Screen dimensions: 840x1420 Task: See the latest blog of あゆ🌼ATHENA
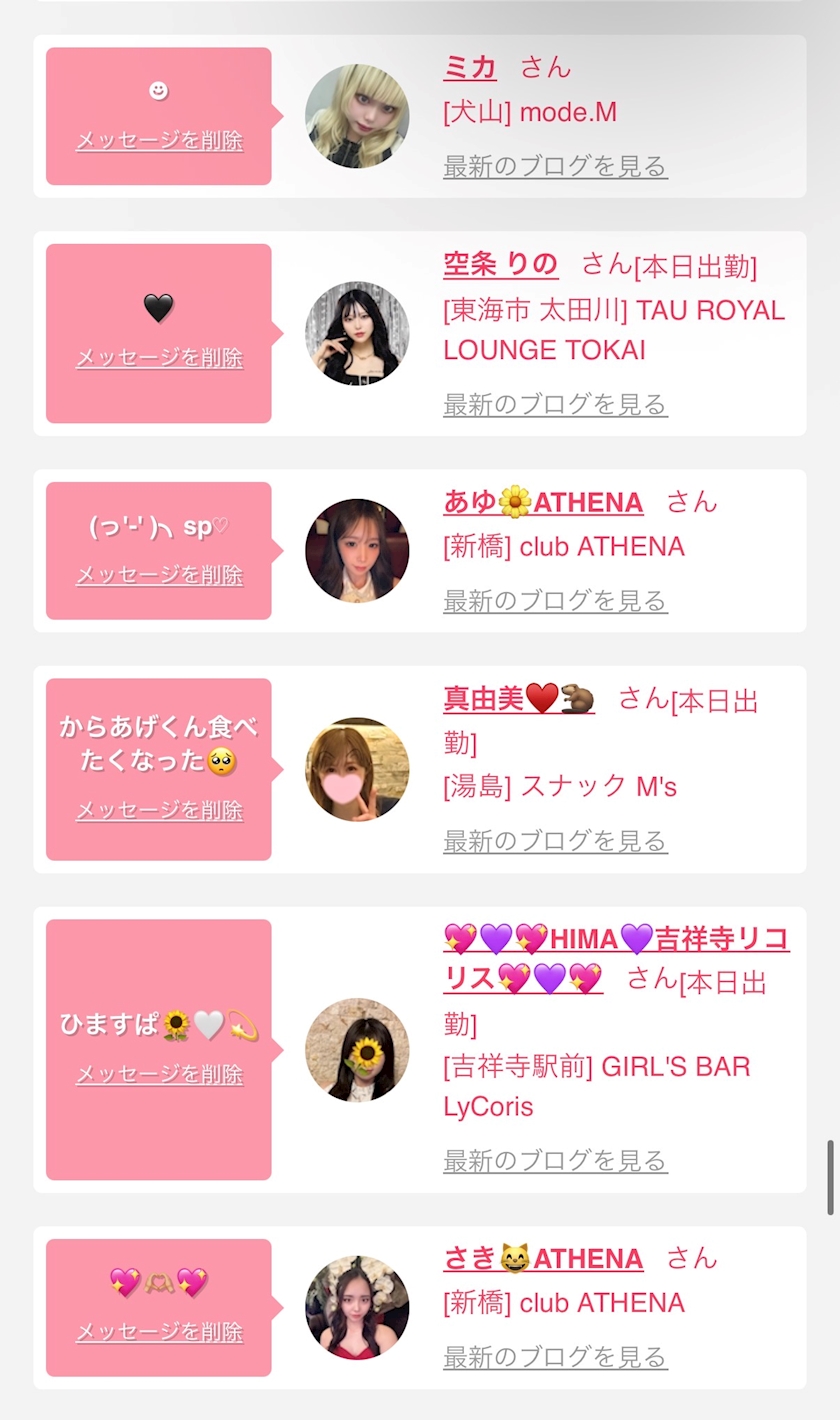tap(555, 600)
